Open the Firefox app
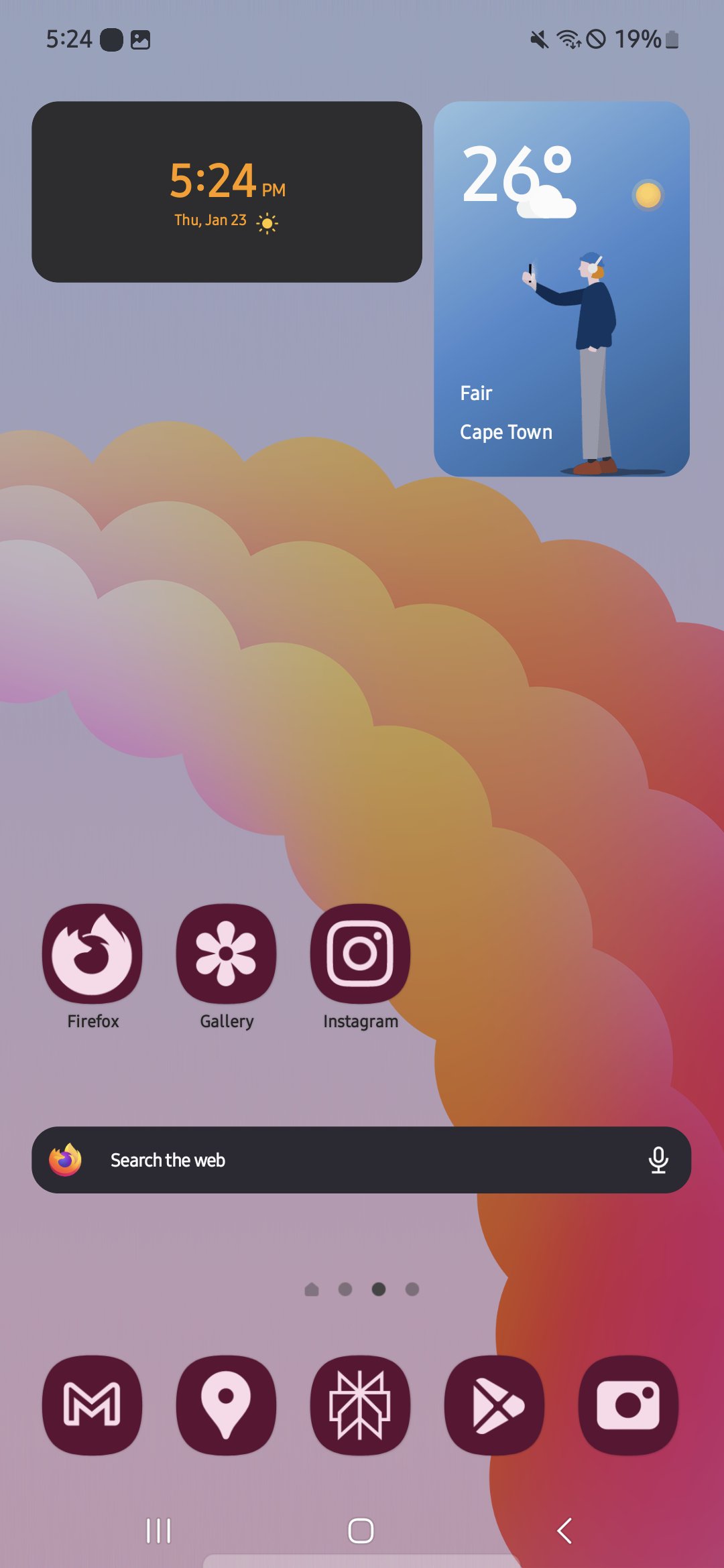 coord(92,953)
